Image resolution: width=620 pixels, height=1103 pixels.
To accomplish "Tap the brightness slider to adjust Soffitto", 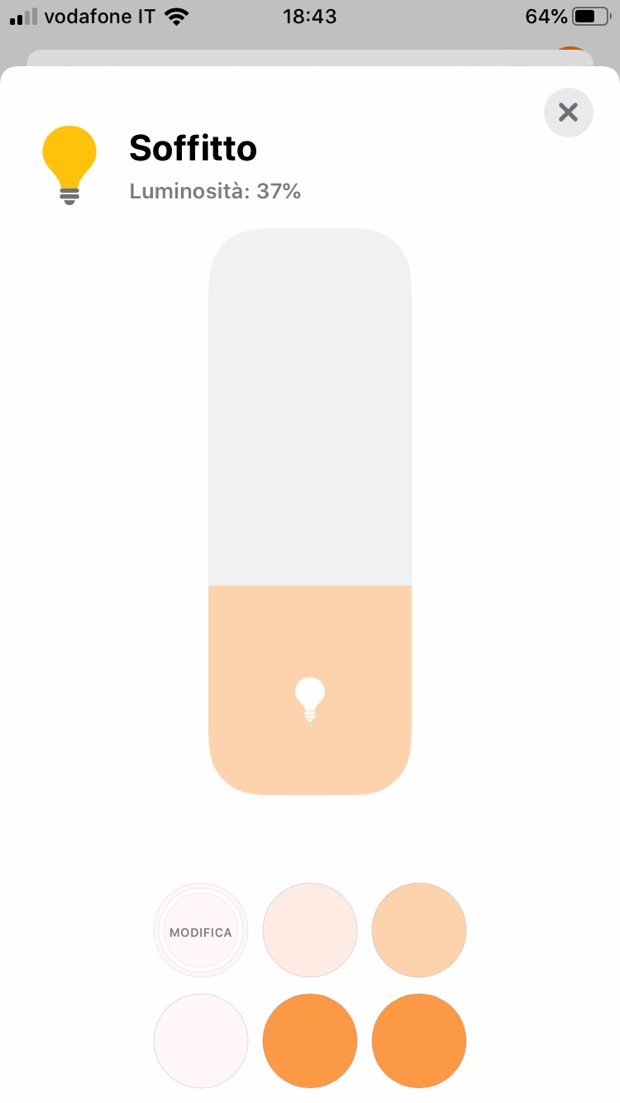I will click(x=310, y=511).
